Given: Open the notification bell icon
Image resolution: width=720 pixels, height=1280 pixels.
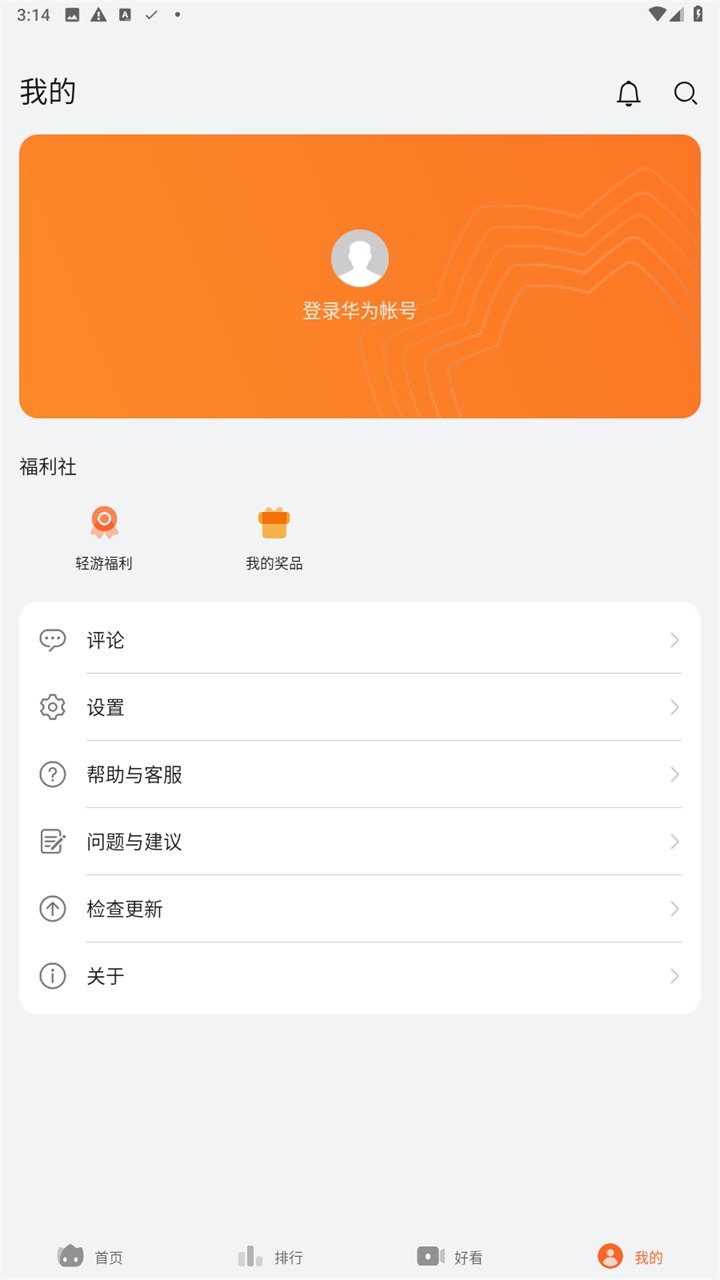Looking at the screenshot, I should coord(629,93).
